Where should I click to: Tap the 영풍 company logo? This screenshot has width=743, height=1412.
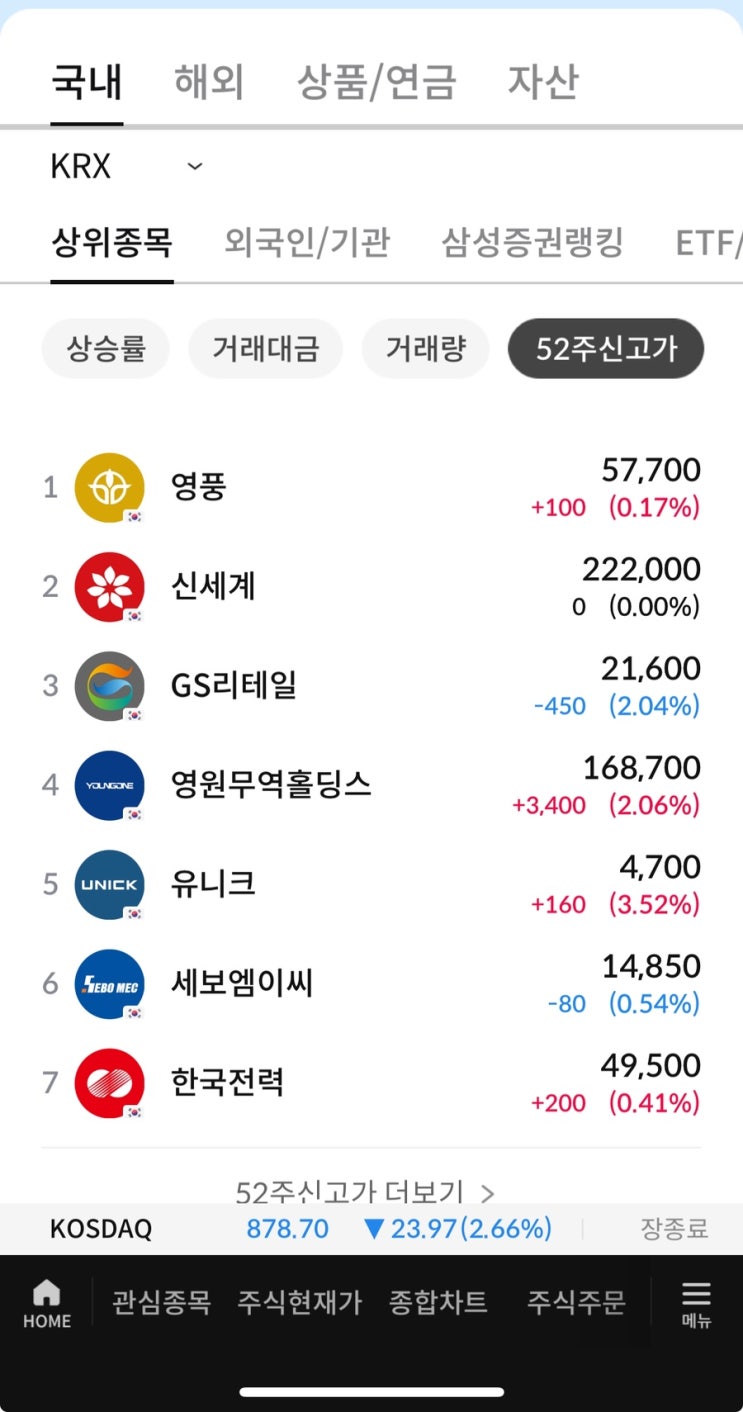pyautogui.click(x=109, y=487)
